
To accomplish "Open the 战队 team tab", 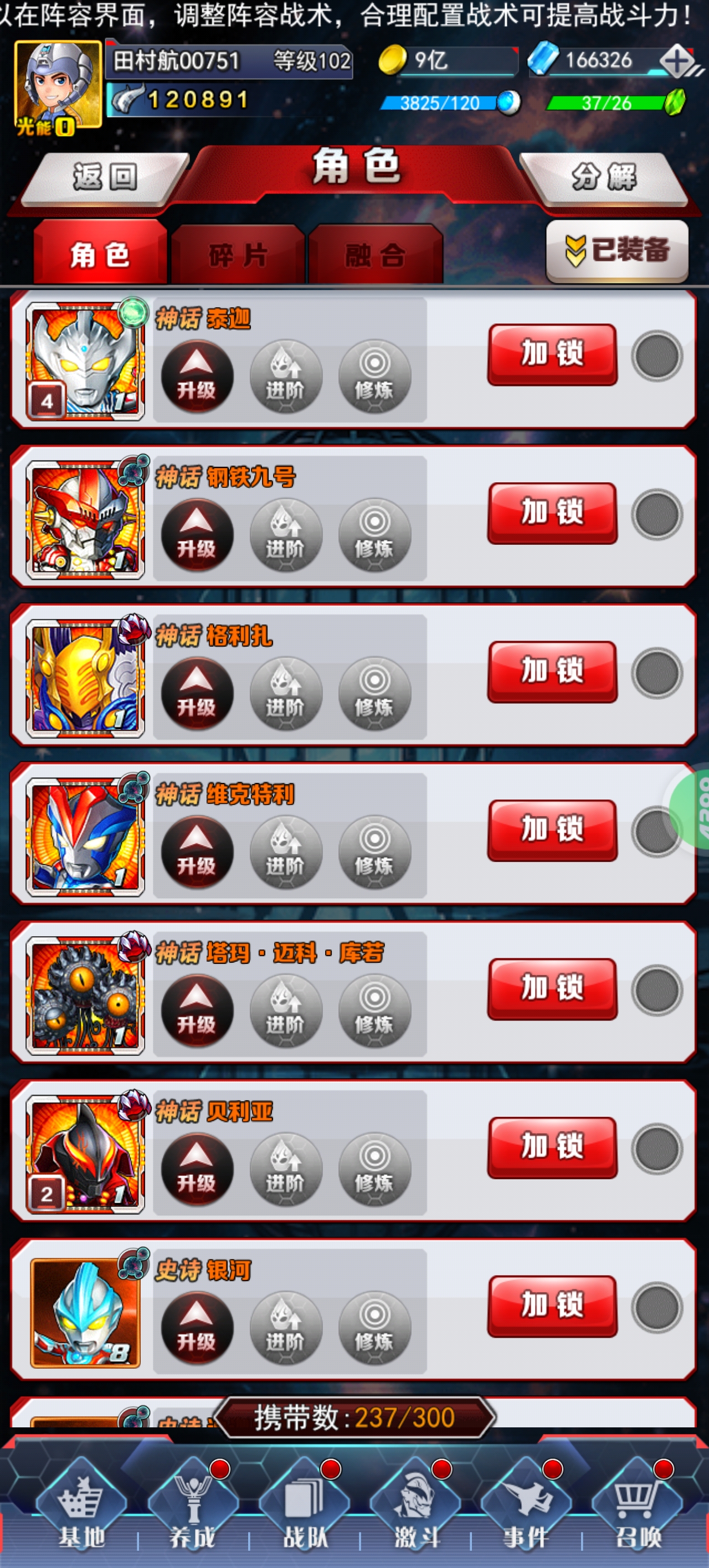I will [305, 1506].
